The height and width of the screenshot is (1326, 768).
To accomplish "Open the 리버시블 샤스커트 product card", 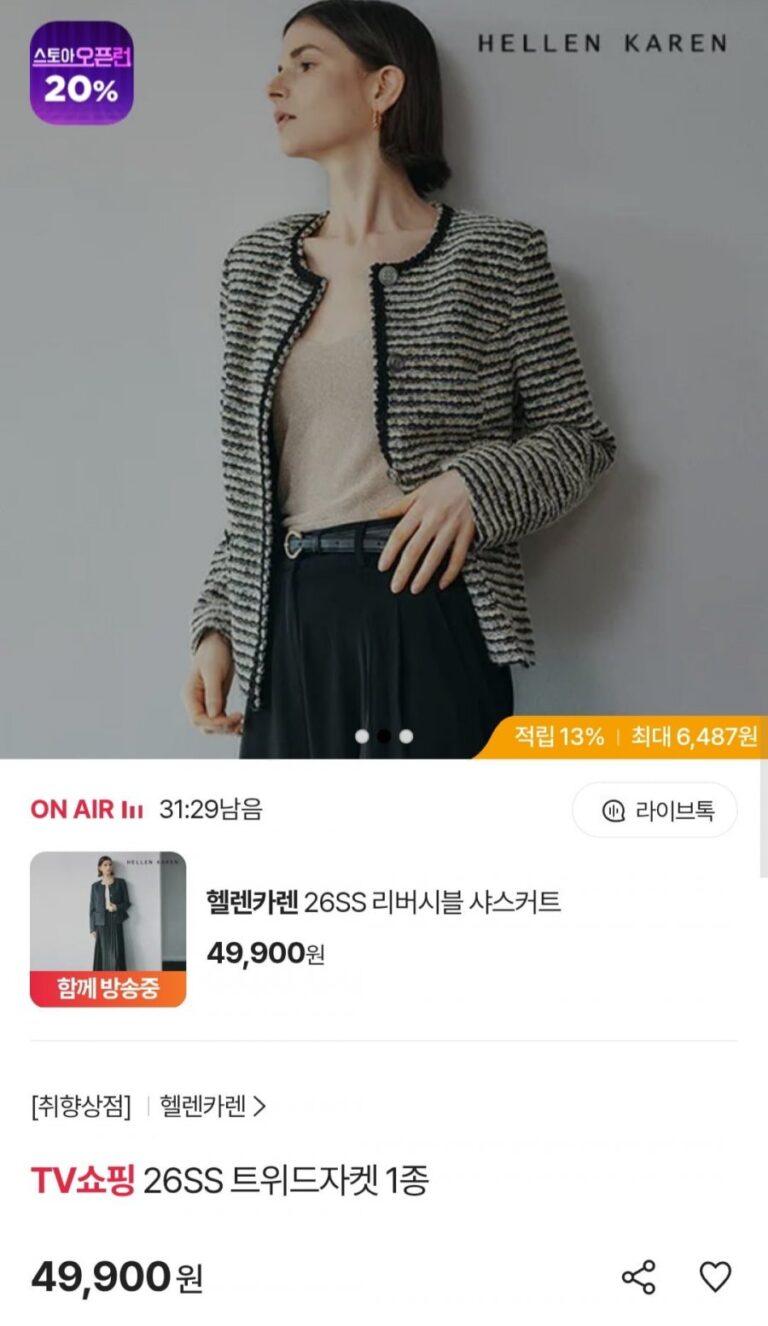I will click(x=383, y=928).
